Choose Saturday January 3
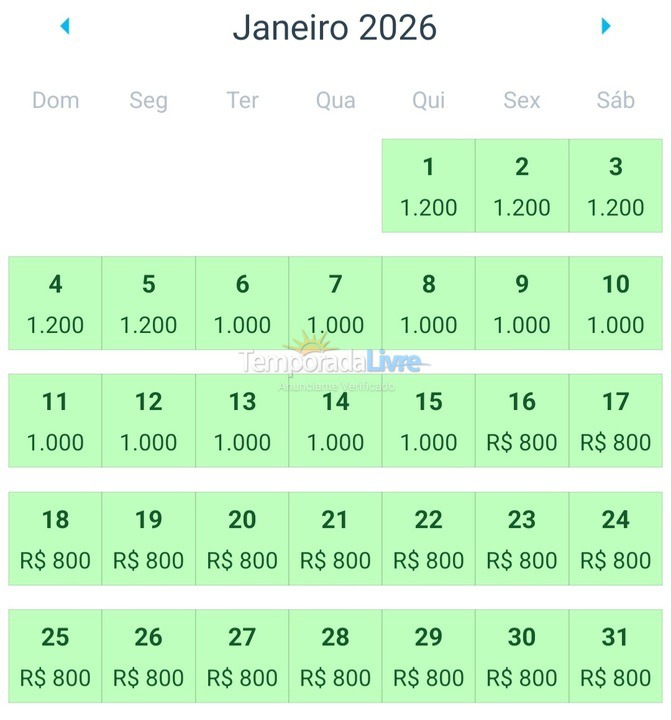The height and width of the screenshot is (720, 671). (x=615, y=186)
